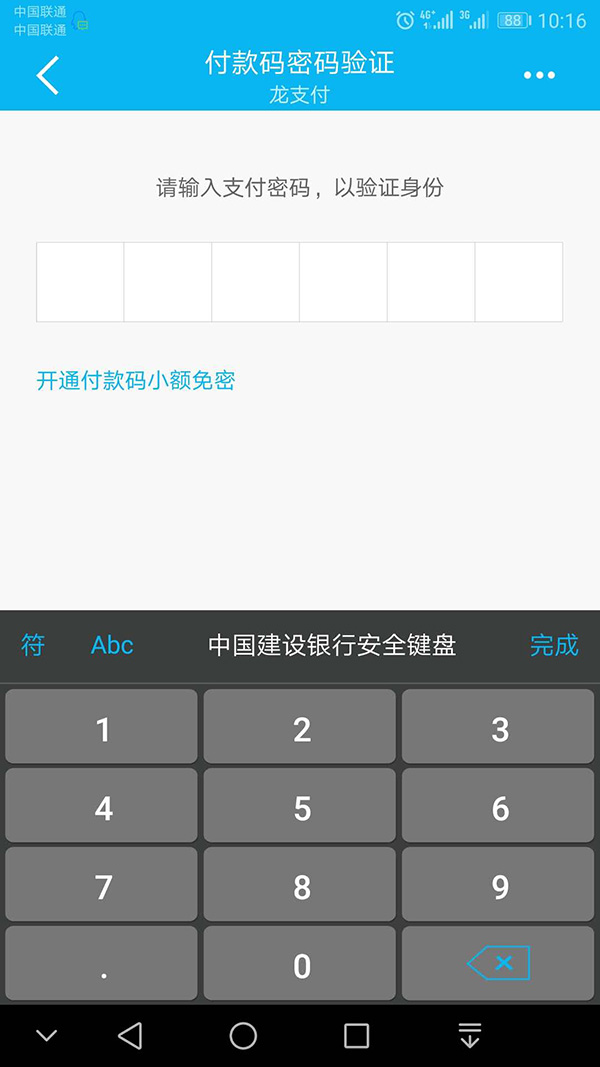Enter digit 4 on the keypad
The image size is (600, 1067).
click(x=101, y=805)
